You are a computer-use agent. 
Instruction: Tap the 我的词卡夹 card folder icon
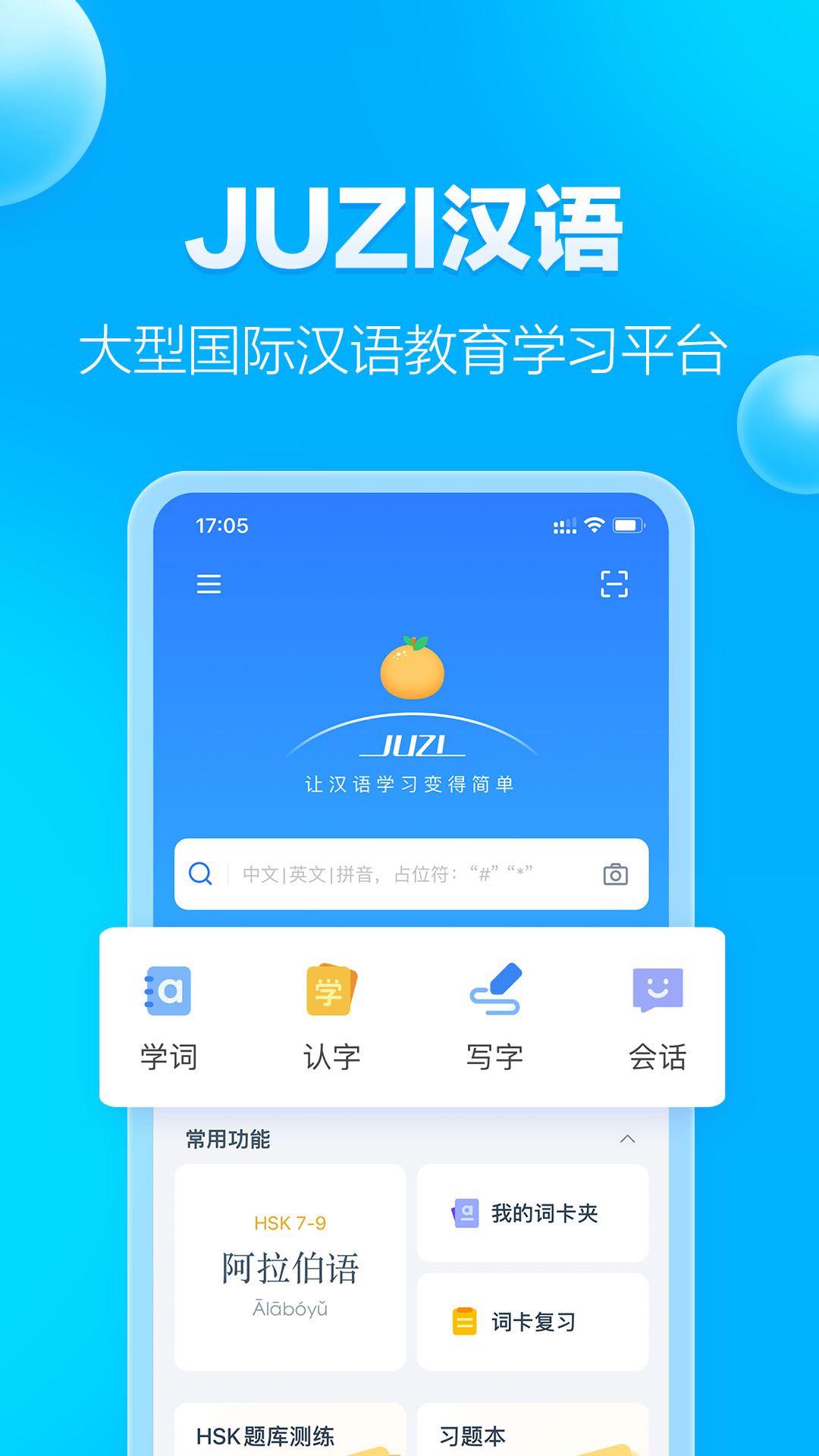pyautogui.click(x=467, y=1211)
